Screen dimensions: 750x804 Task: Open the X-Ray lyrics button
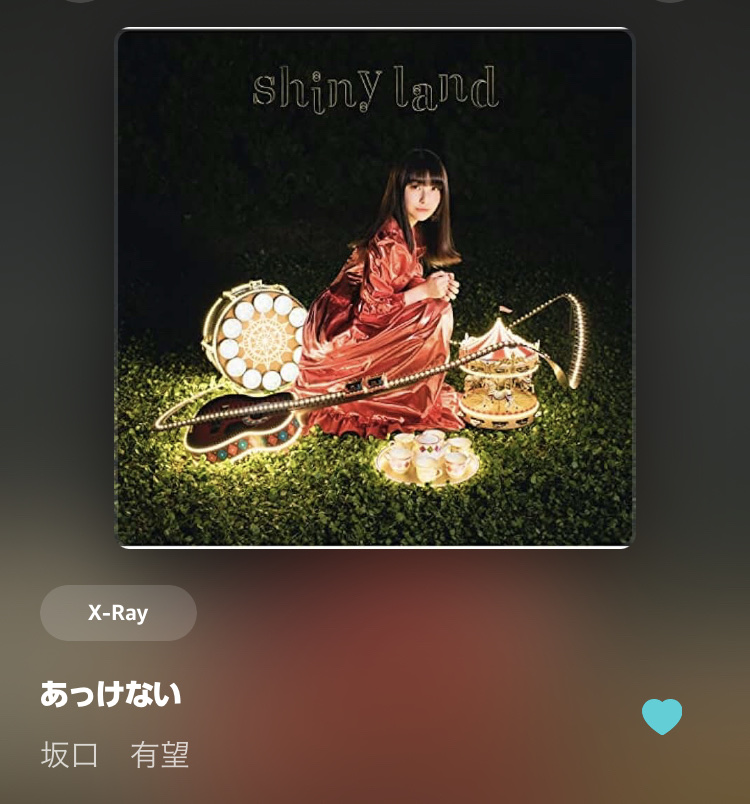[x=118, y=613]
